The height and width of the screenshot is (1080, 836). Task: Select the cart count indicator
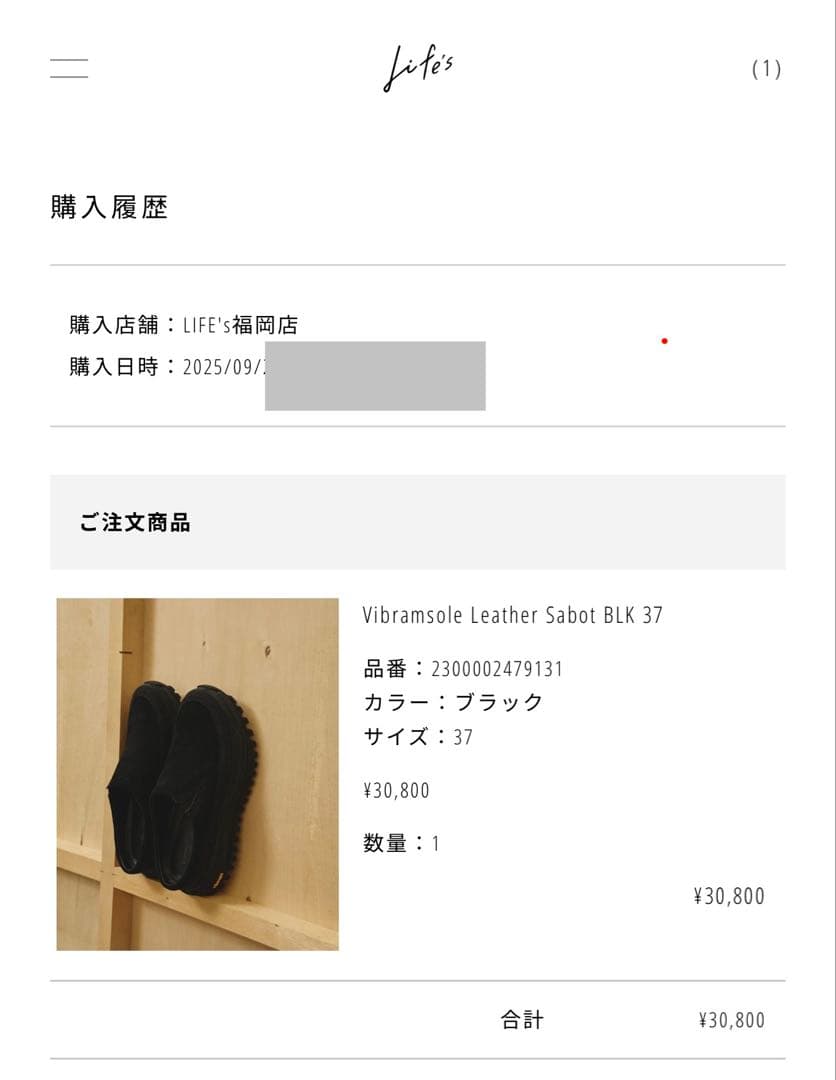tap(766, 68)
